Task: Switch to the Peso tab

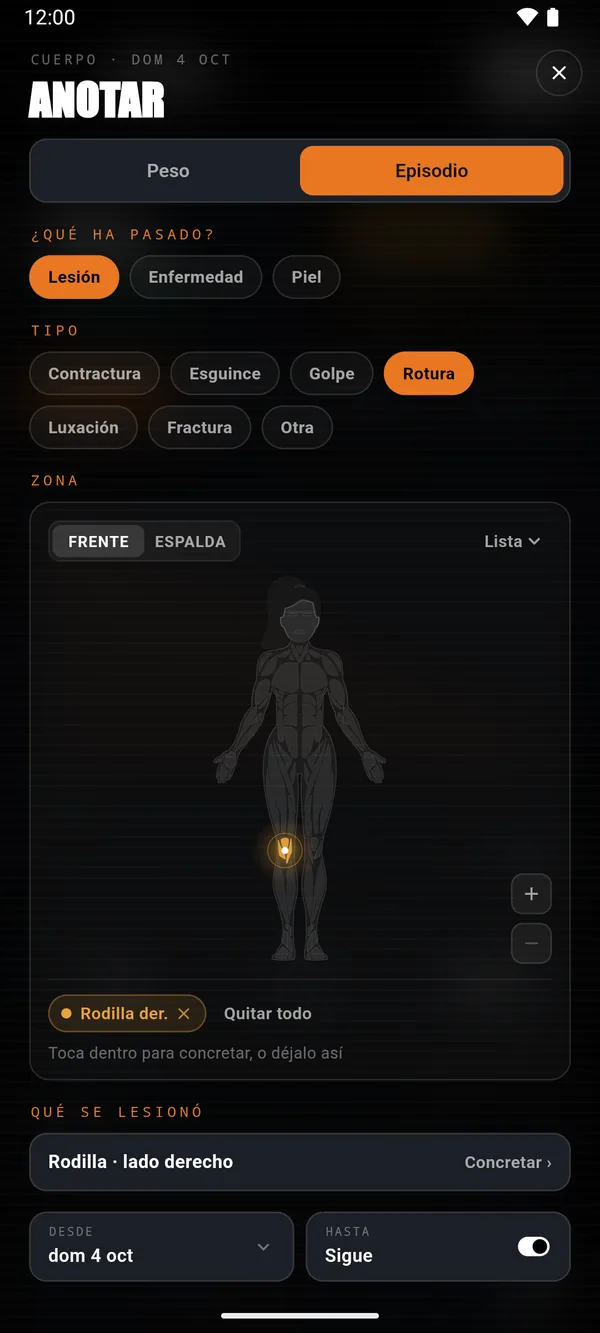Action: 168,171
